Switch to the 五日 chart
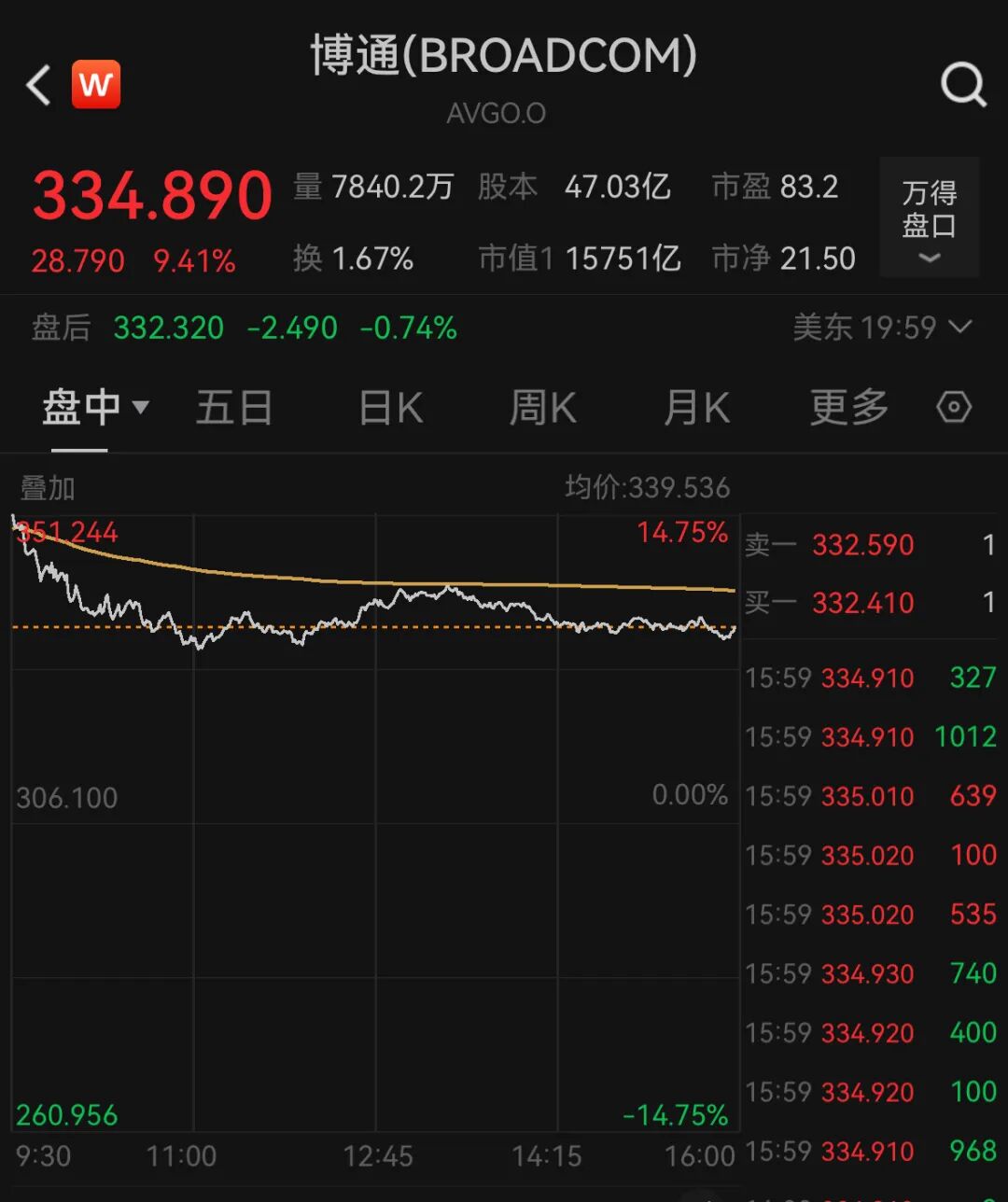1008x1202 pixels. 233,408
